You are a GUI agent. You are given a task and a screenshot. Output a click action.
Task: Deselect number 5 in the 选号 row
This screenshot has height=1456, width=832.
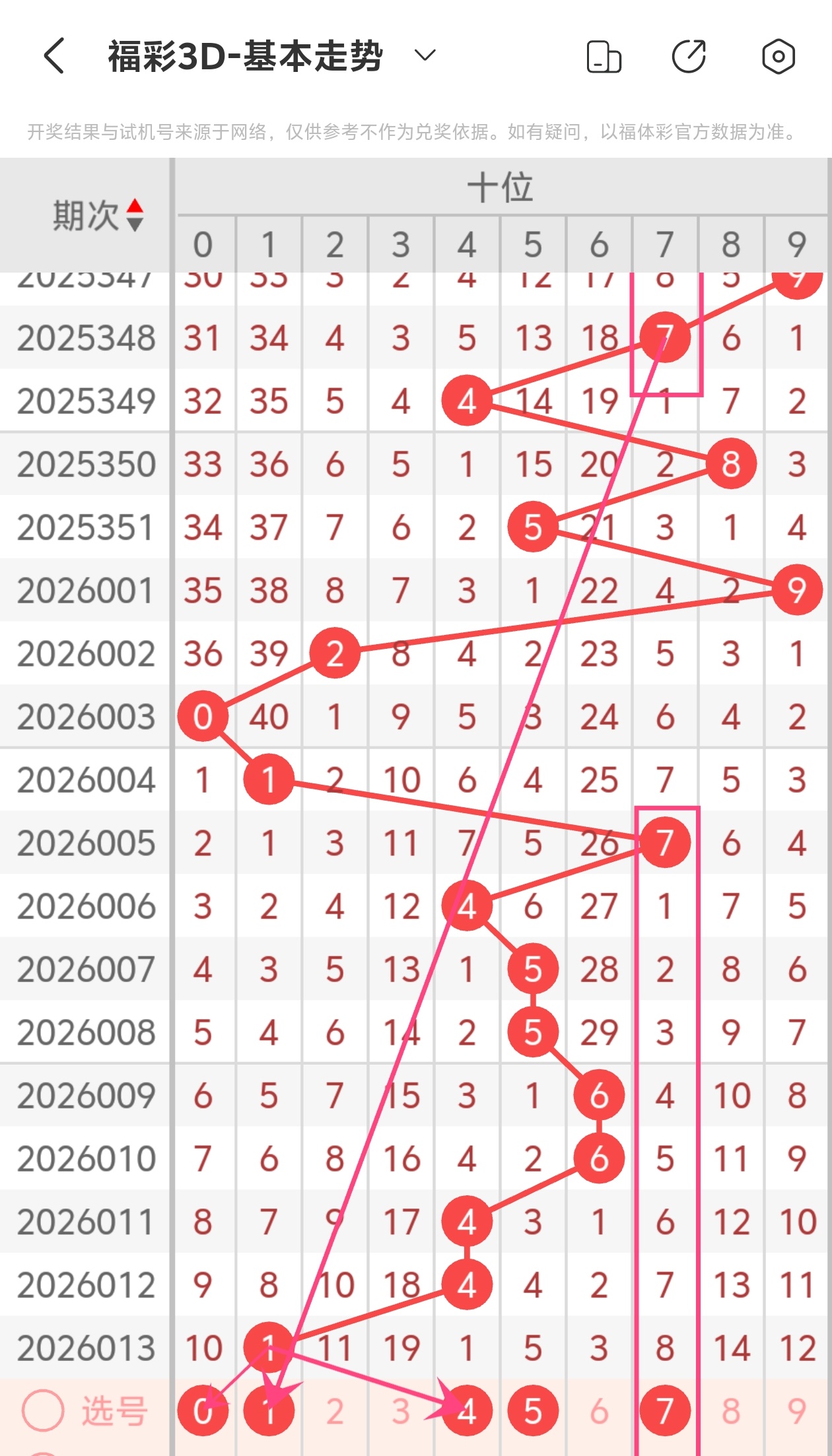tap(533, 1411)
